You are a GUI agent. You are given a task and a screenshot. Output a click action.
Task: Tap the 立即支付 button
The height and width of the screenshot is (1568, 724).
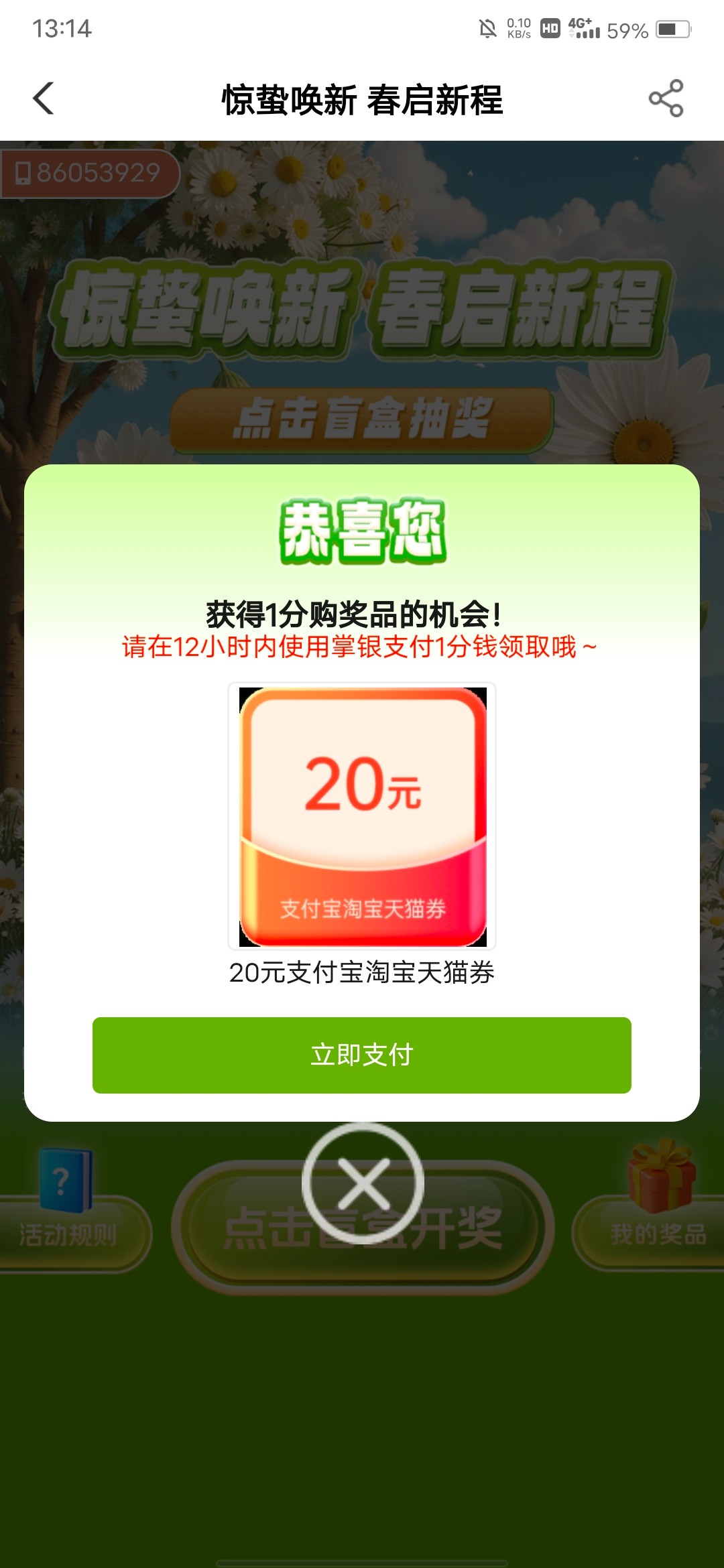point(362,1055)
